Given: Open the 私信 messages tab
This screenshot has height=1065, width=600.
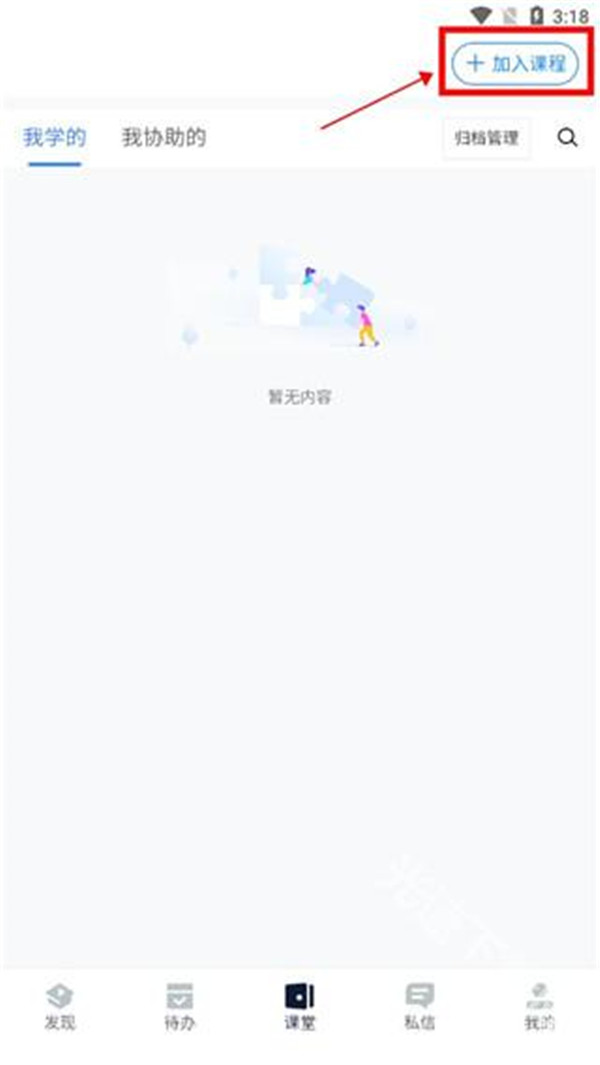Looking at the screenshot, I should pos(420,1006).
